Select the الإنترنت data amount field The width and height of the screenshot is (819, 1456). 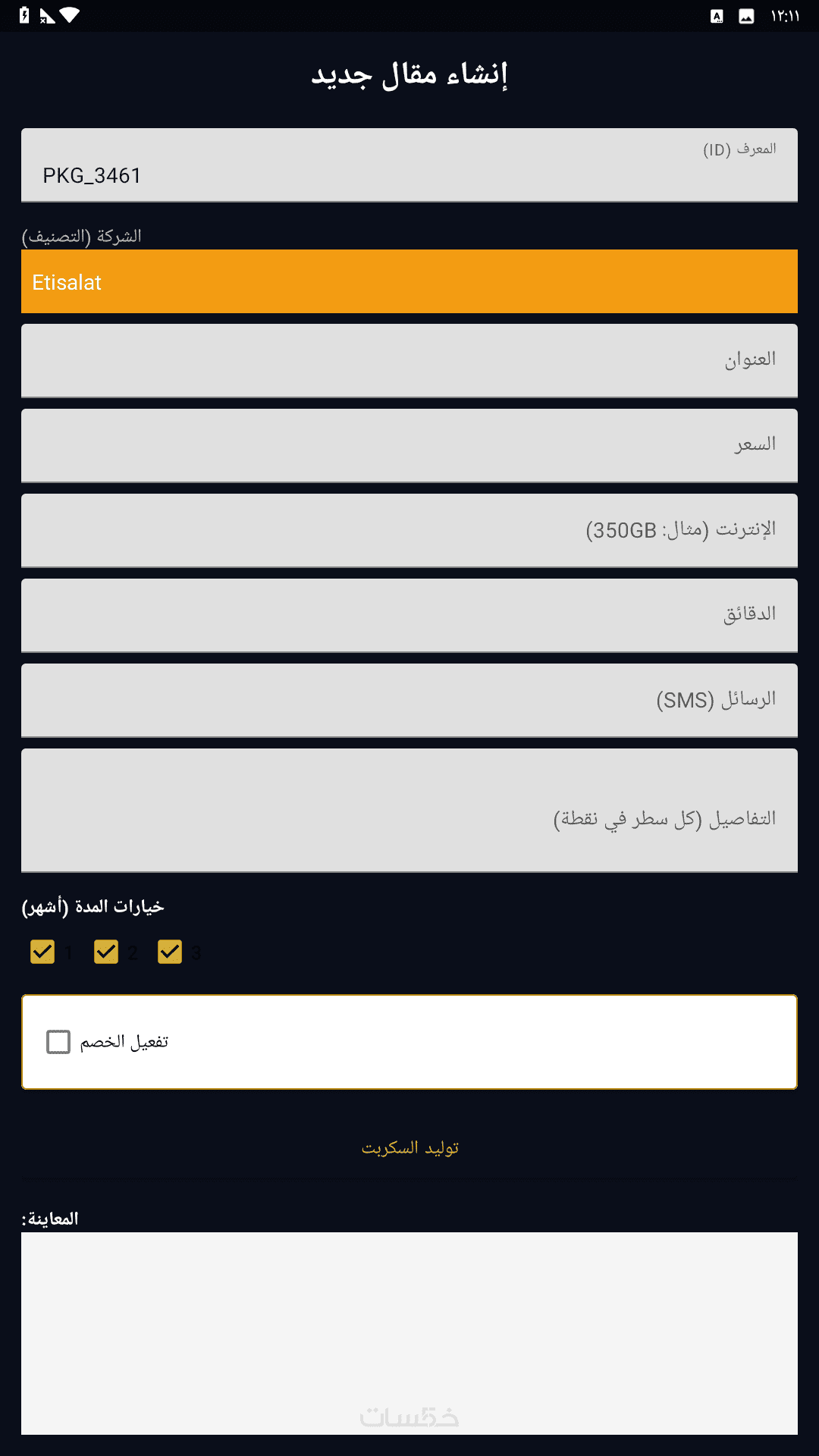(409, 531)
